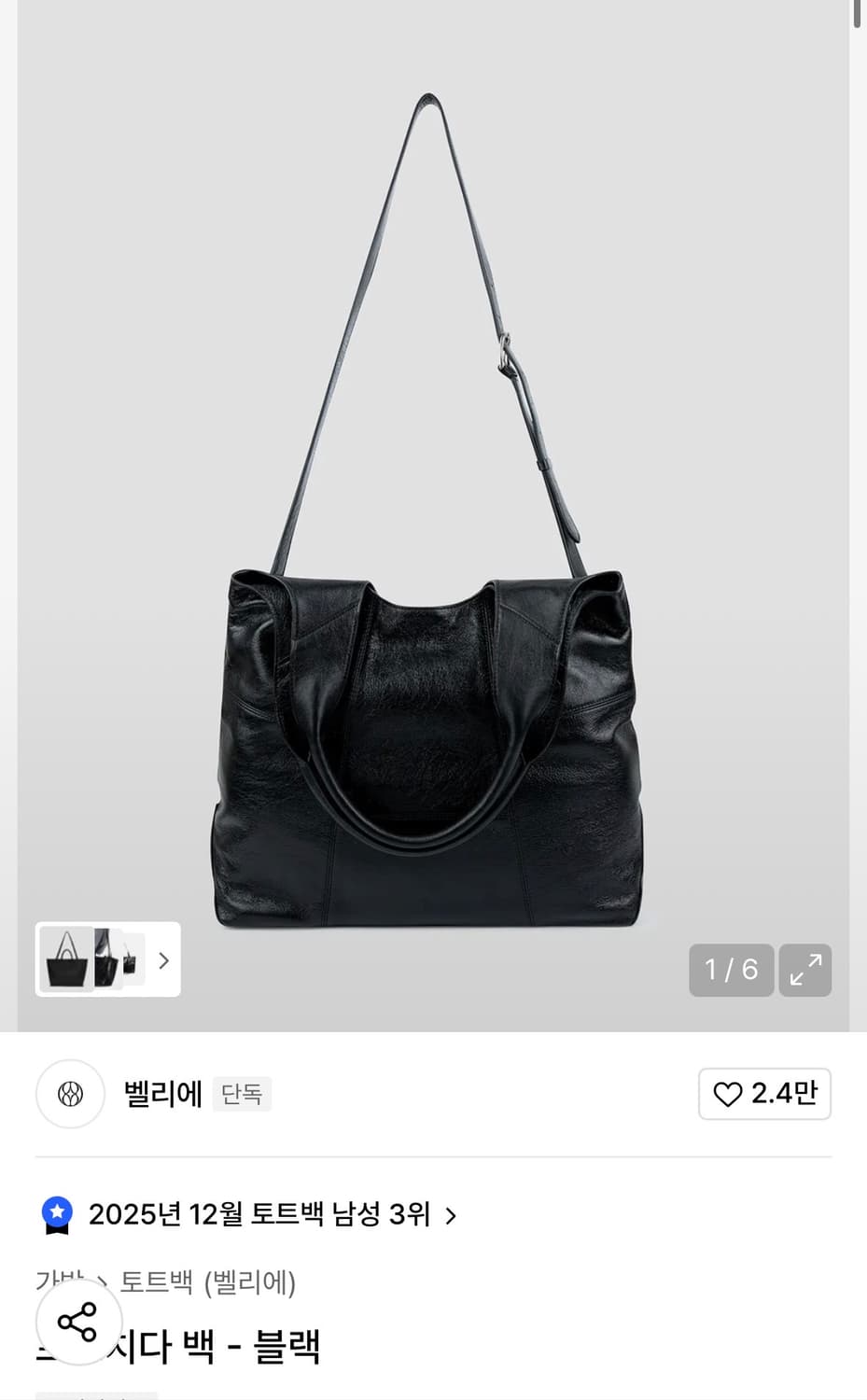Image resolution: width=867 pixels, height=1400 pixels.
Task: Click the 단독 exclusive badge
Action: pyautogui.click(x=241, y=1094)
